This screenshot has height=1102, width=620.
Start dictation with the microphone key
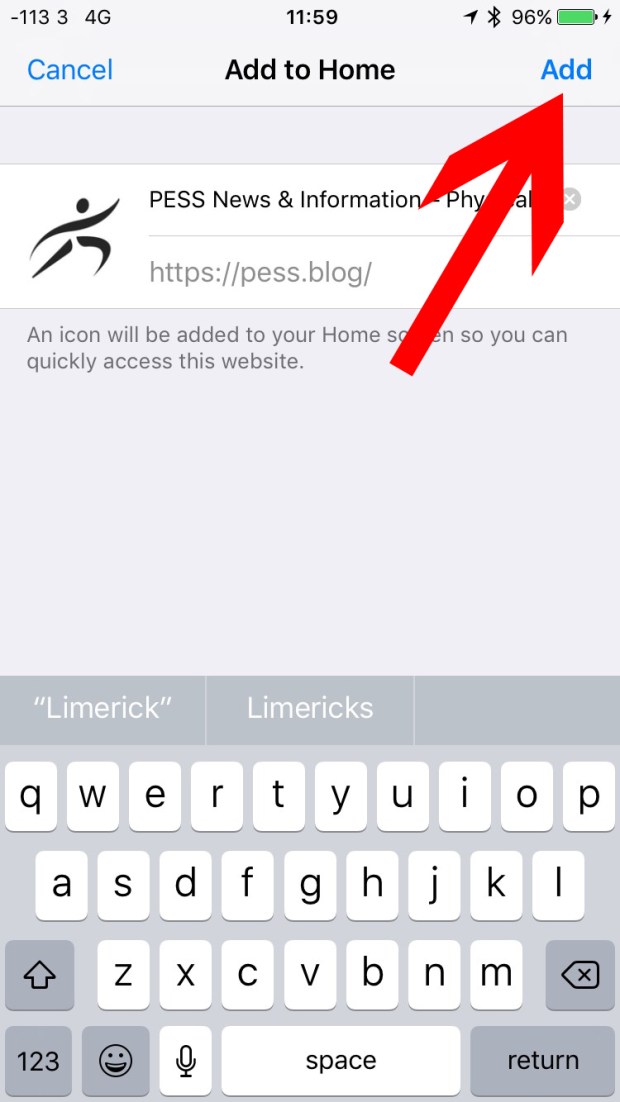[186, 1060]
